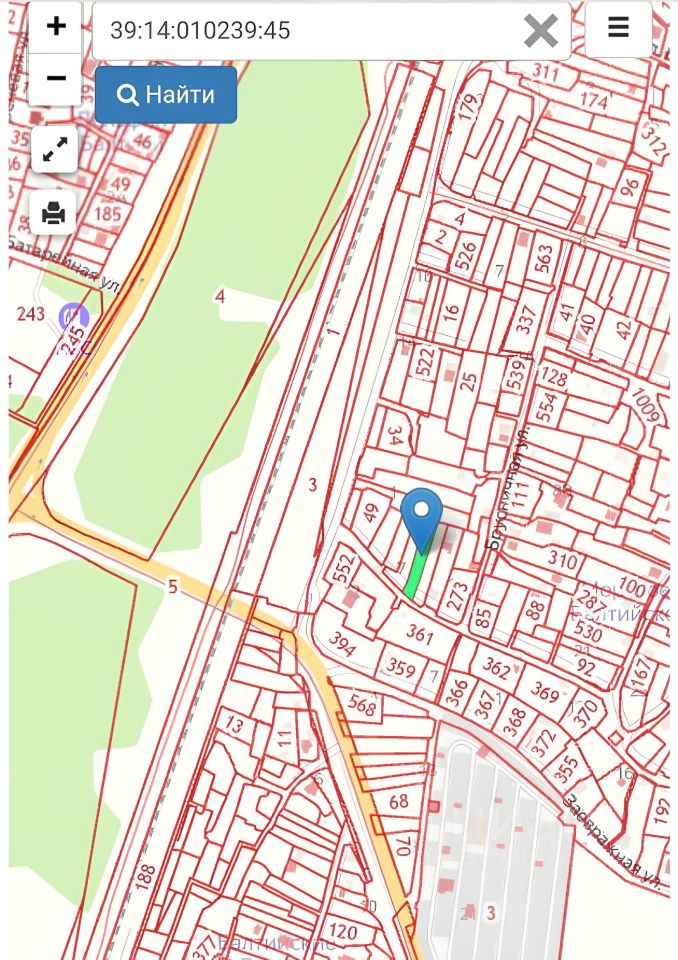678x960 pixels.
Task: Expand map to fullscreen
Action: (x=55, y=150)
